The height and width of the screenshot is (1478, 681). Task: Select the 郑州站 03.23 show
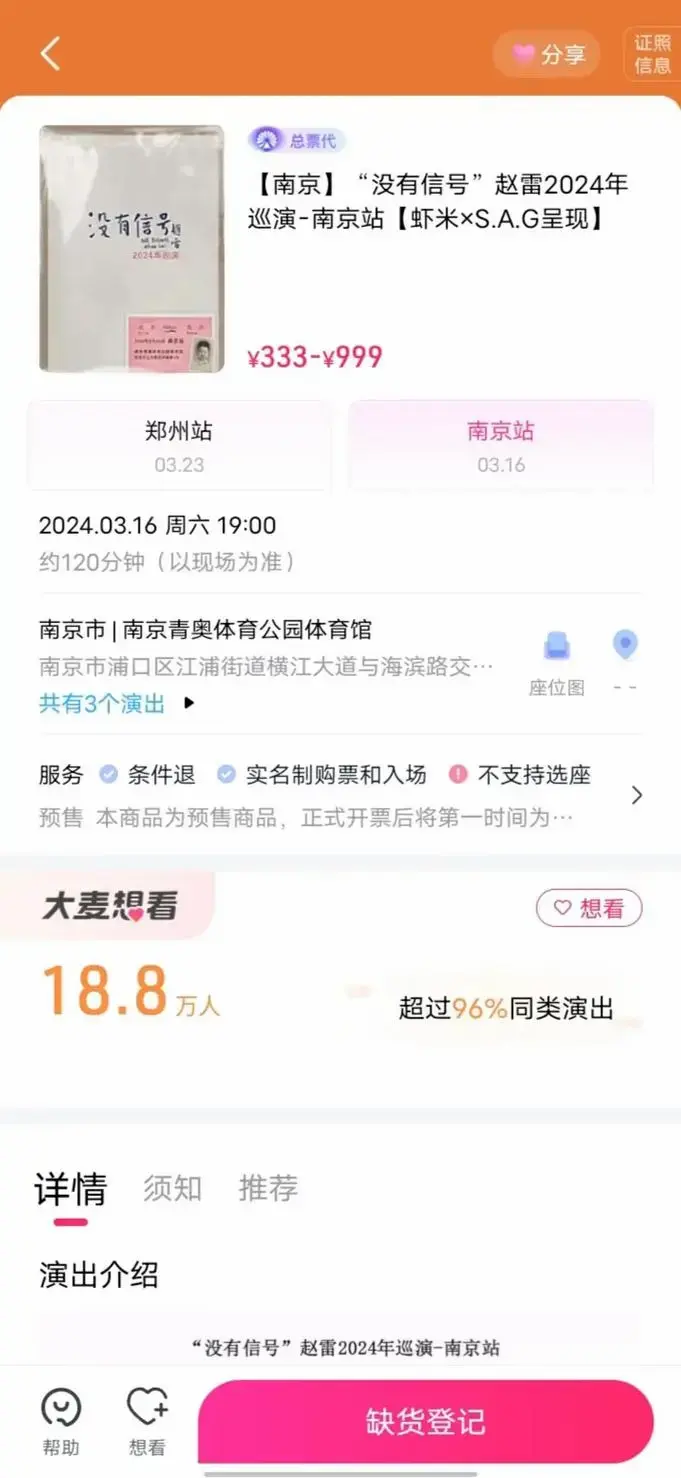click(x=179, y=445)
